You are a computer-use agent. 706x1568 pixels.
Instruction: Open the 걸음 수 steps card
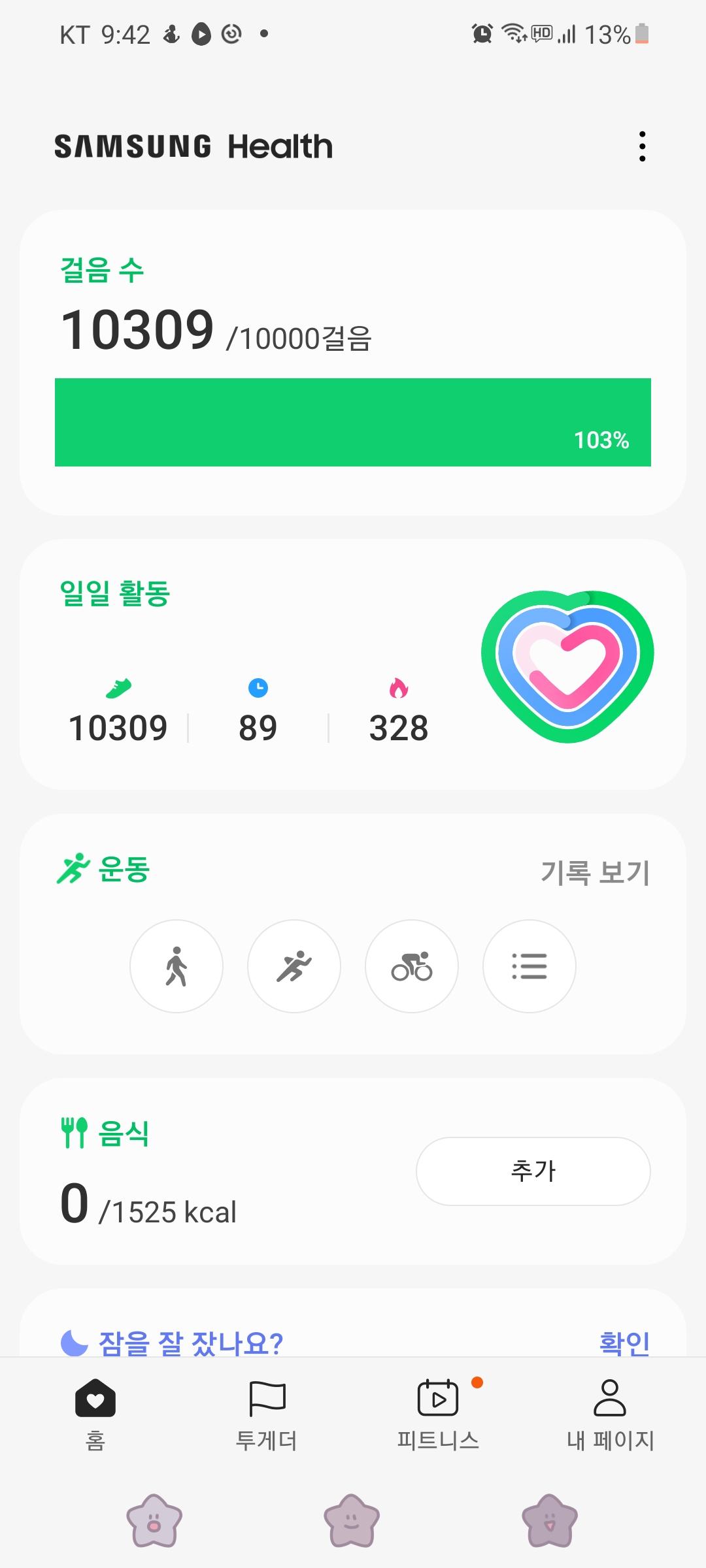click(353, 361)
